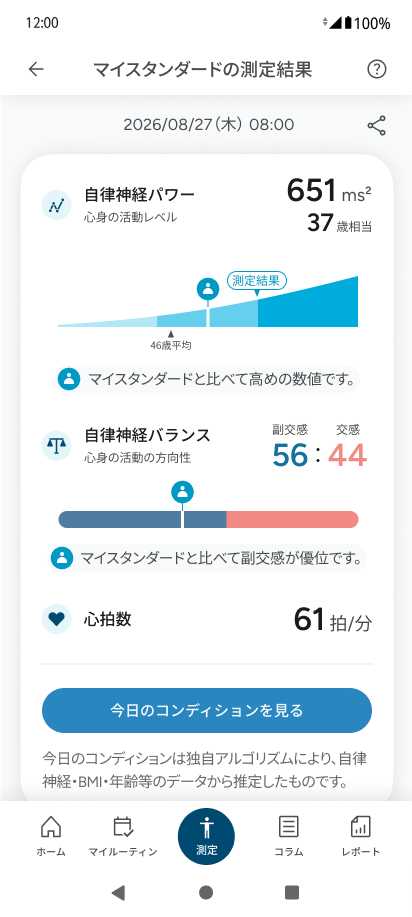Tap the system home button
412x917 pixels.
coord(206,892)
